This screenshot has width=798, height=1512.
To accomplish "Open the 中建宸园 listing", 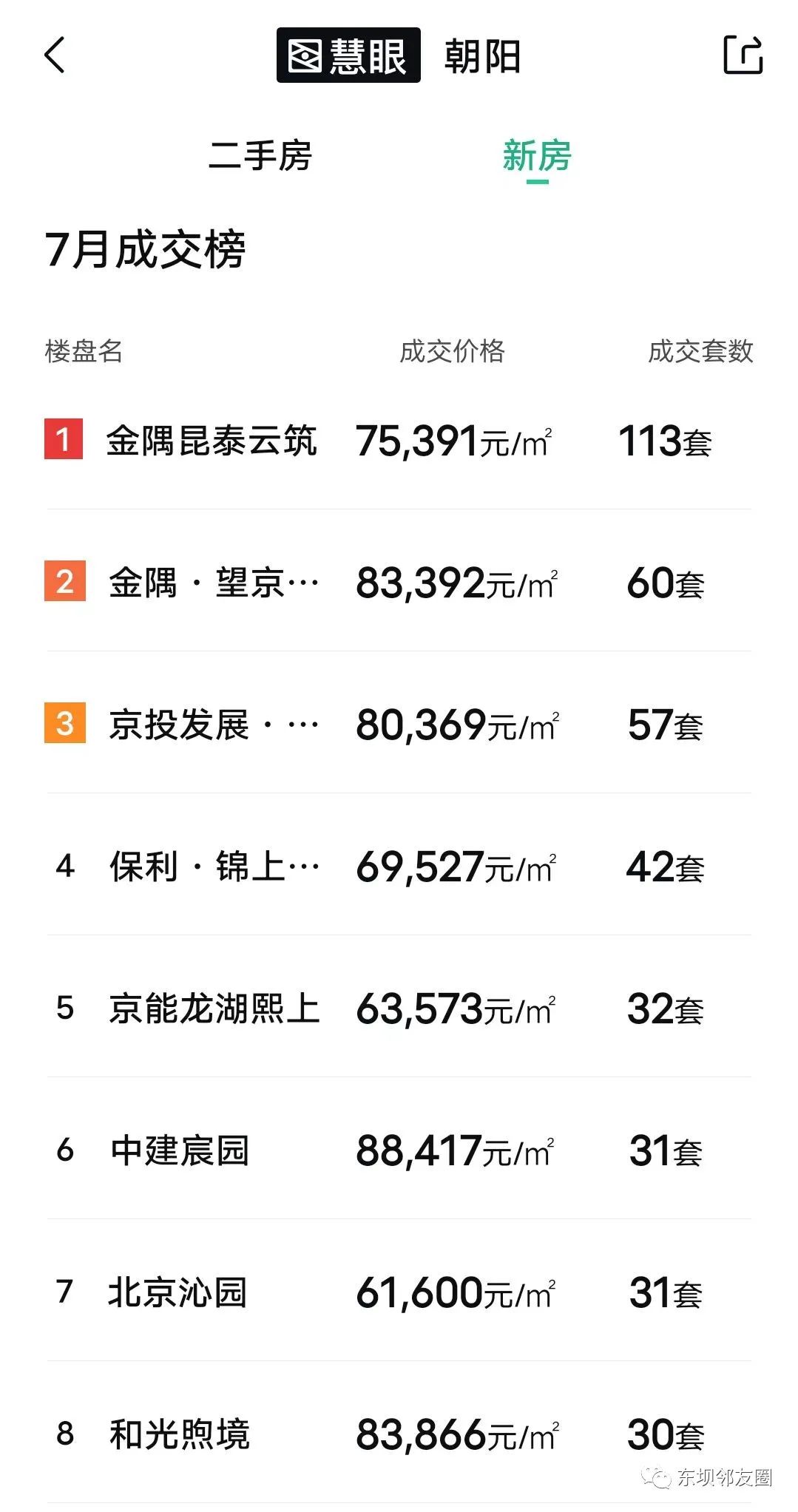I will 180,1150.
